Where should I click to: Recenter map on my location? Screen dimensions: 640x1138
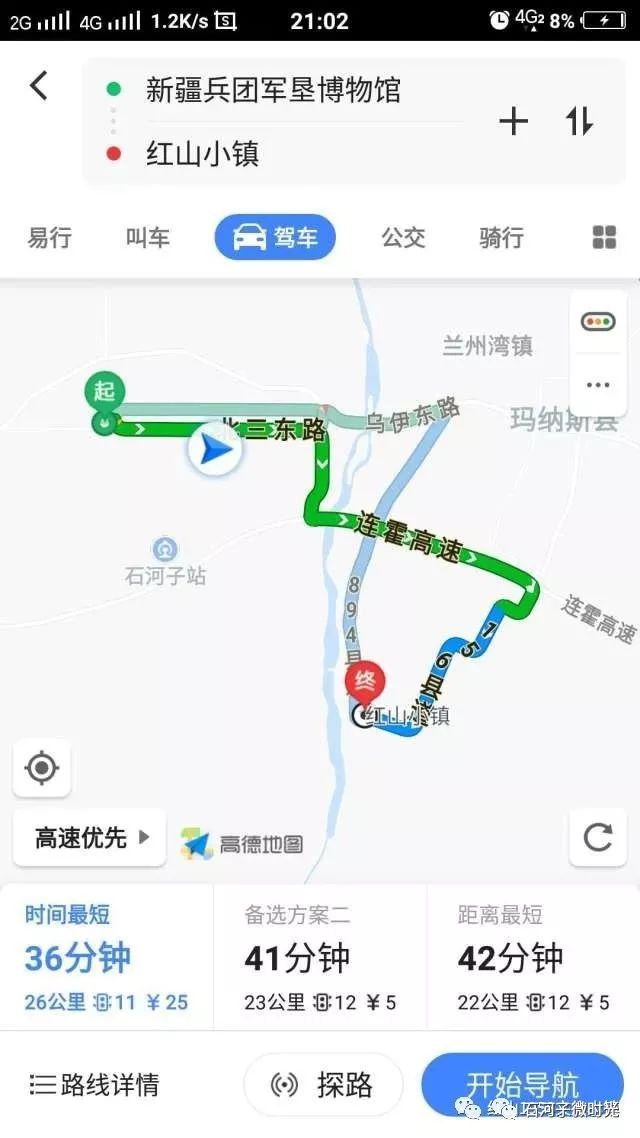[x=42, y=768]
